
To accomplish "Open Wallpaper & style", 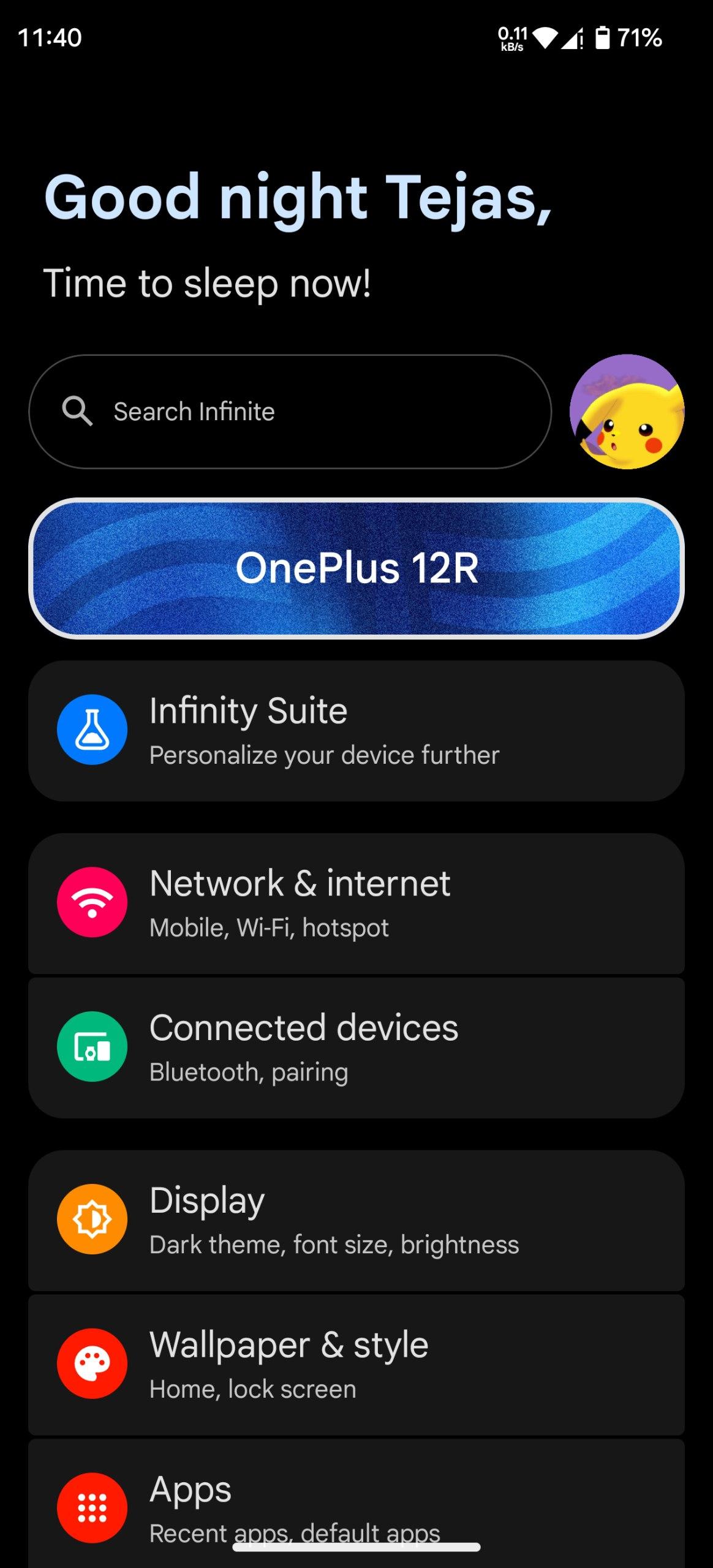I will click(x=356, y=1365).
